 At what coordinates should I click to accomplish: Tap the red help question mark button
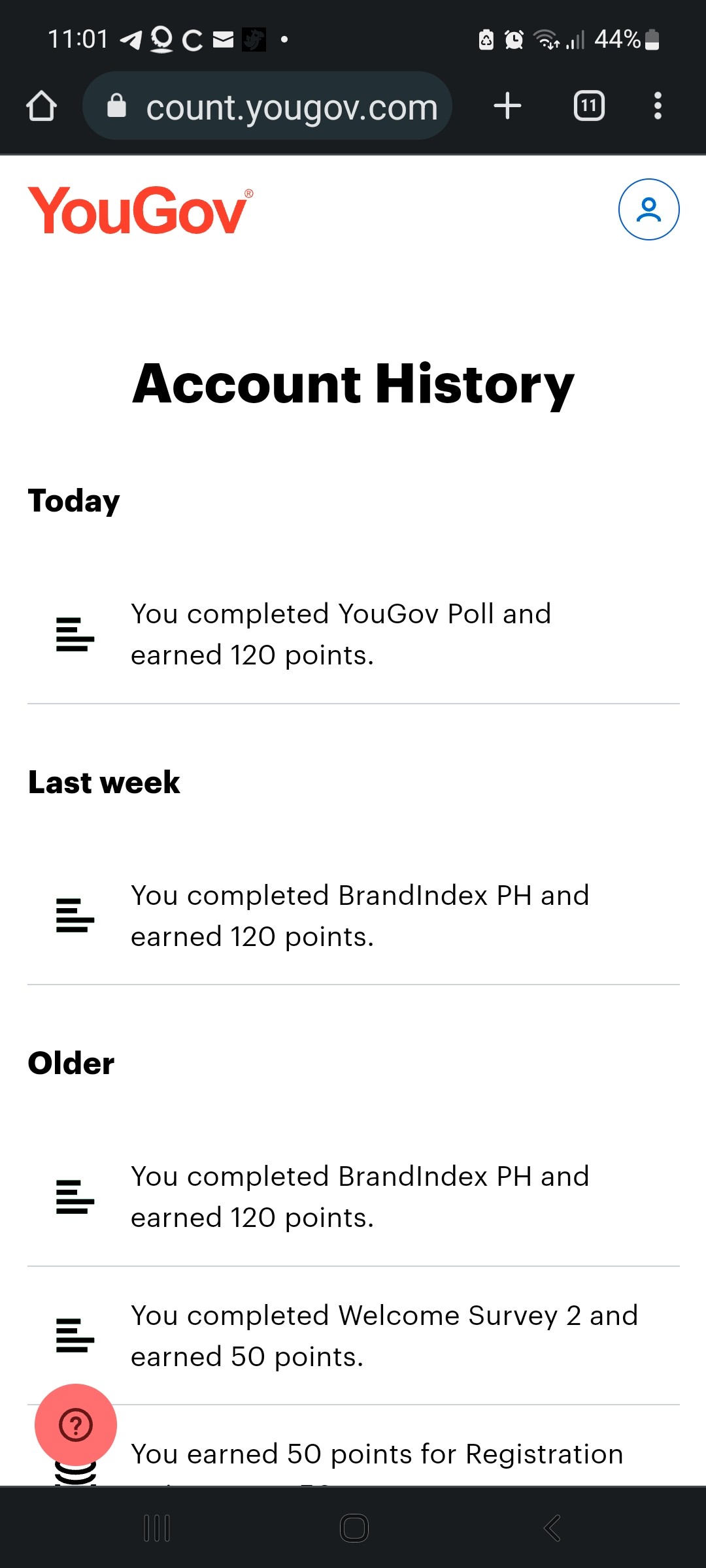coord(76,1425)
